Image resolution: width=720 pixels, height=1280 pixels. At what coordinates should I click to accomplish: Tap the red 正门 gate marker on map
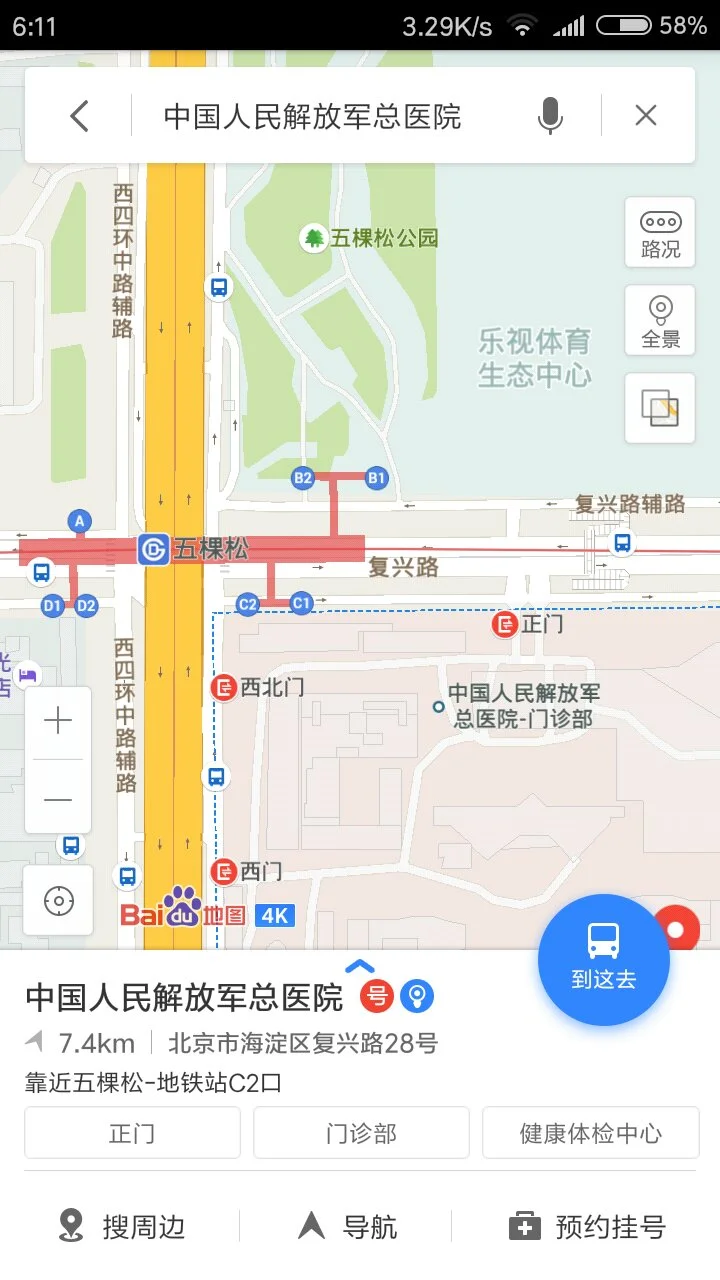point(506,624)
